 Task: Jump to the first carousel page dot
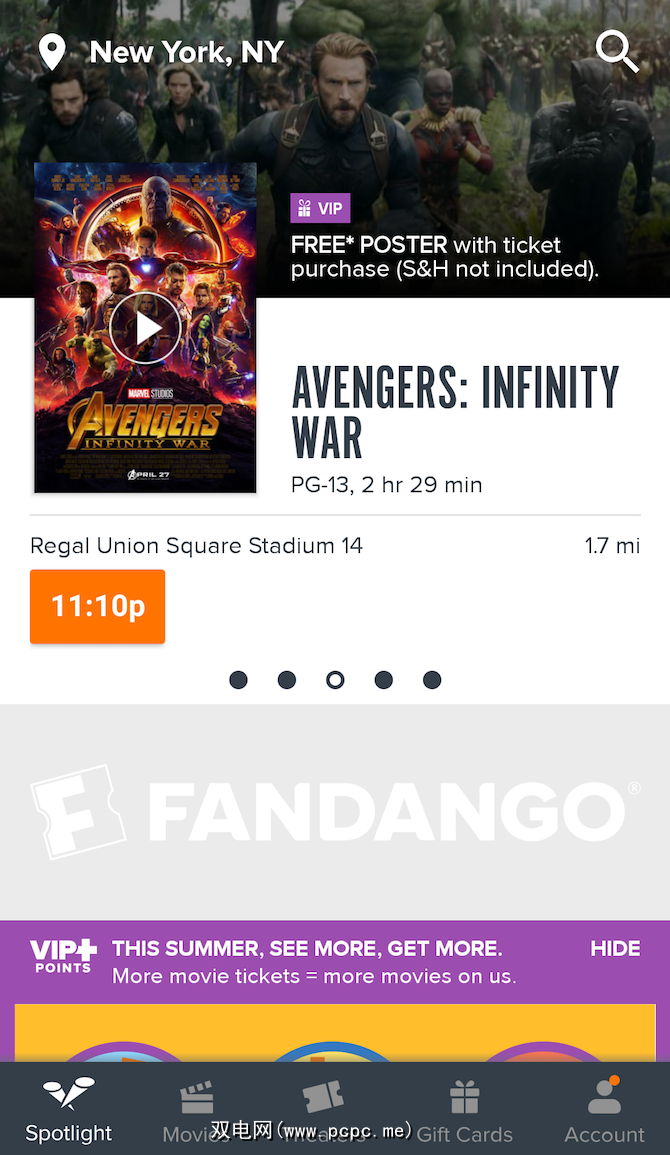click(x=238, y=680)
